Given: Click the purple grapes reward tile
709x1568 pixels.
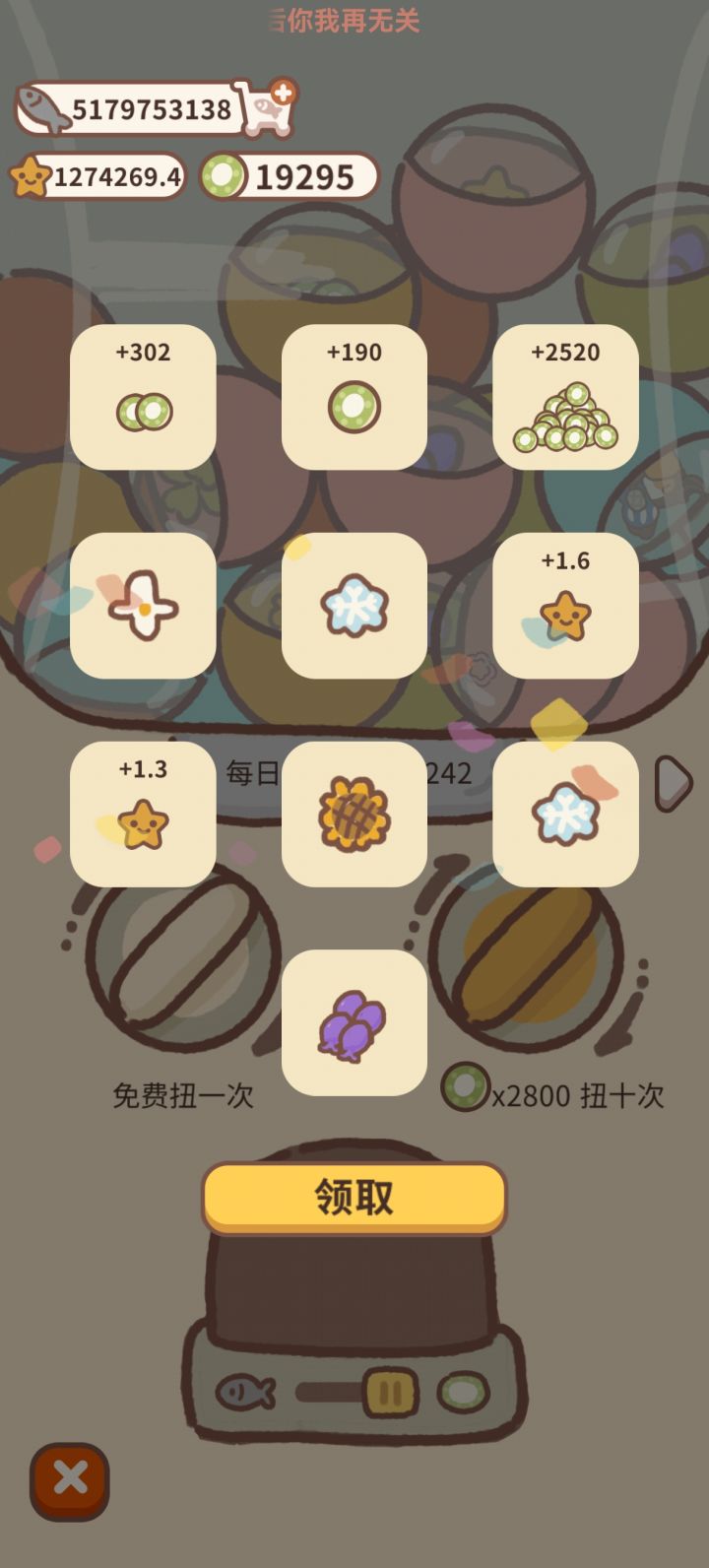Looking at the screenshot, I should (354, 1024).
